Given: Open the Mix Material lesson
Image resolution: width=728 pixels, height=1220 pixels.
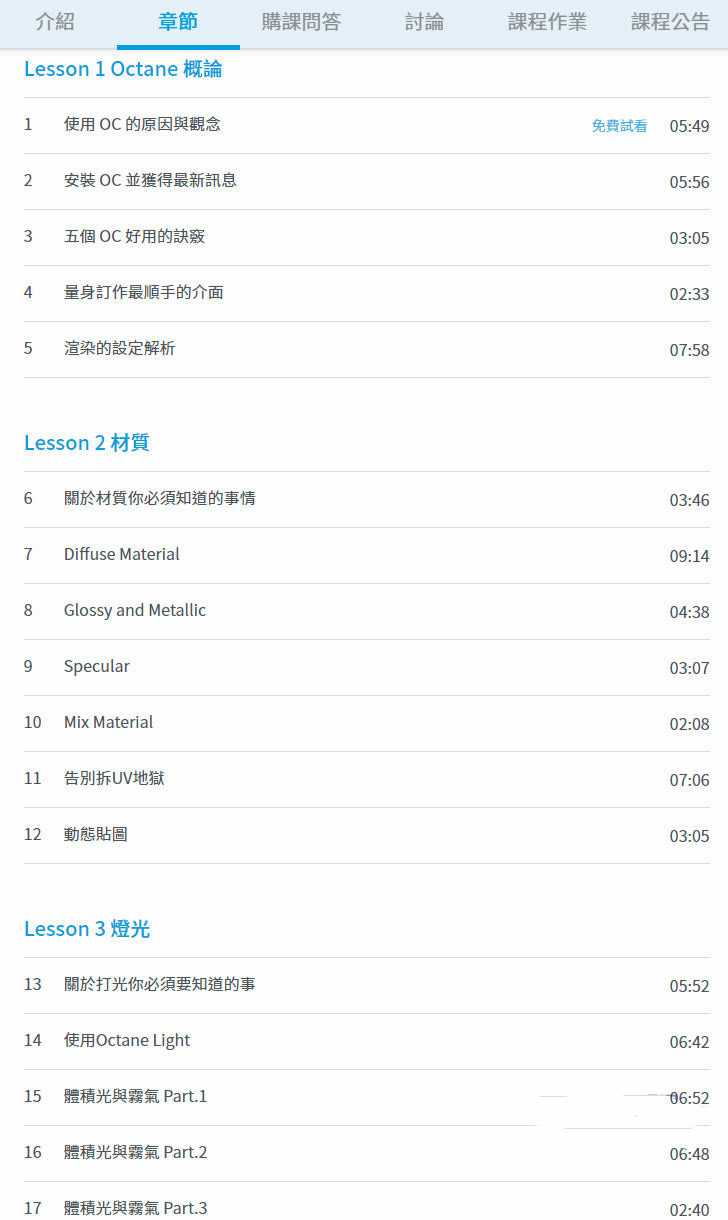Looking at the screenshot, I should pyautogui.click(x=108, y=722).
